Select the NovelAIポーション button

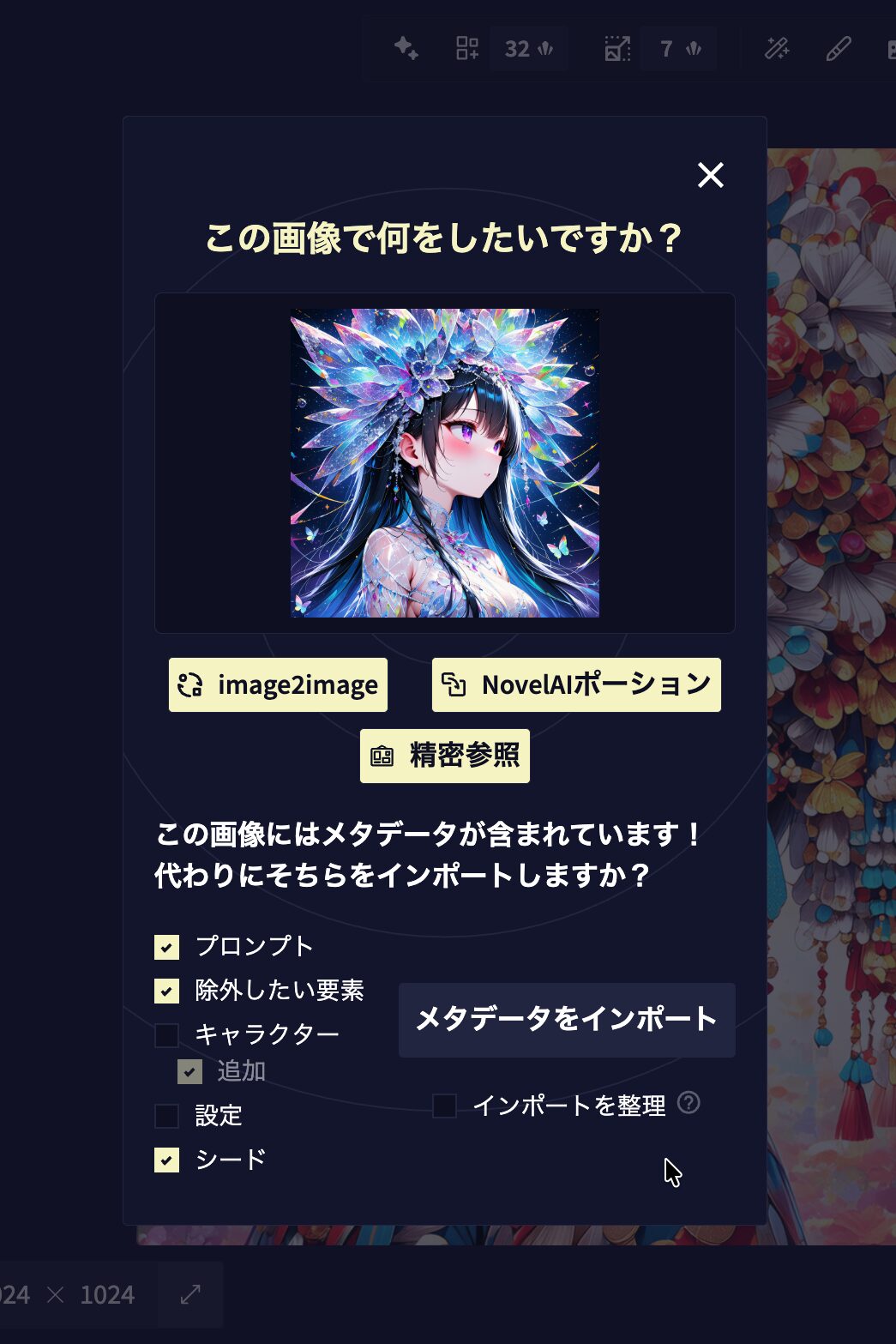576,684
